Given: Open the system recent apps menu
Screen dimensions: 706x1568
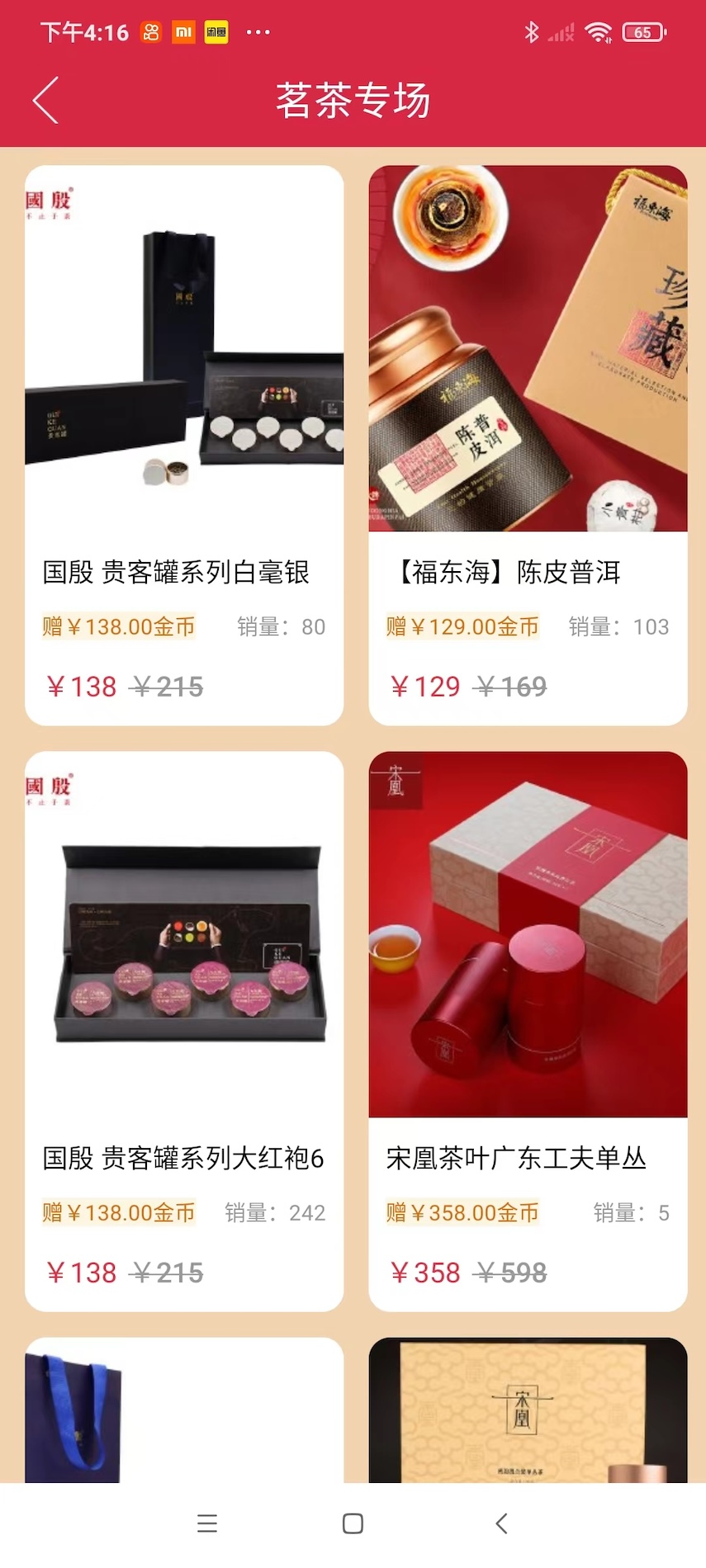Looking at the screenshot, I should click(x=207, y=1523).
